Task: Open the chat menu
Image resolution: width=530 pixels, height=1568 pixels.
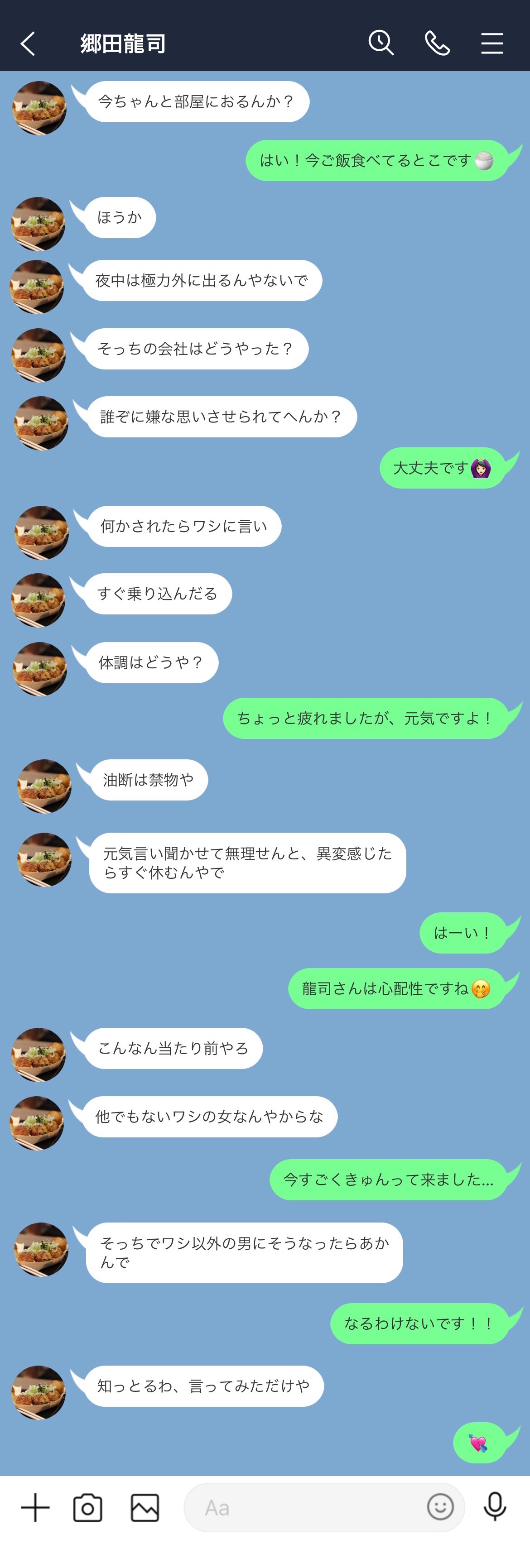Action: pyautogui.click(x=491, y=43)
